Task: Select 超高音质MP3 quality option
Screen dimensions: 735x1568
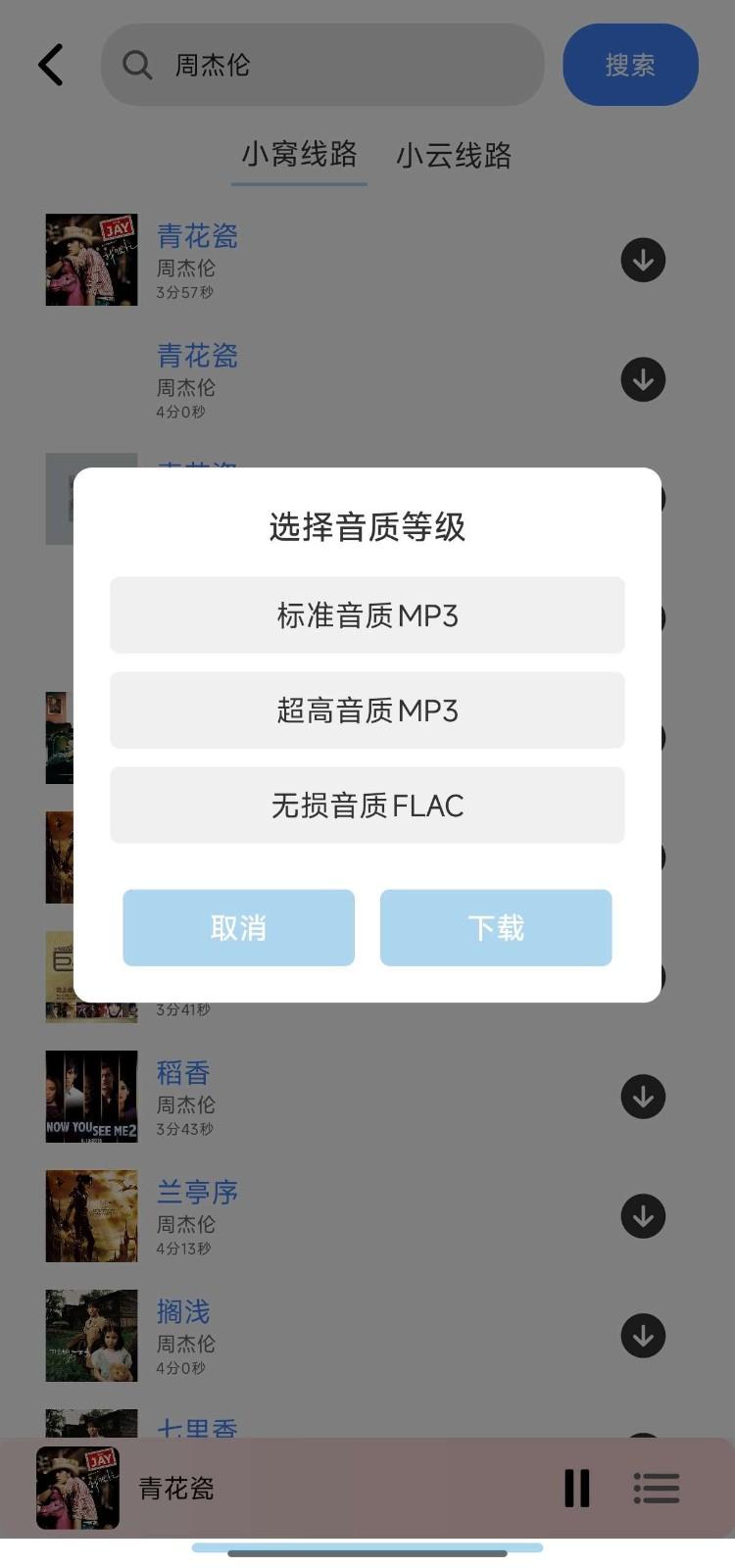Action: coord(367,710)
